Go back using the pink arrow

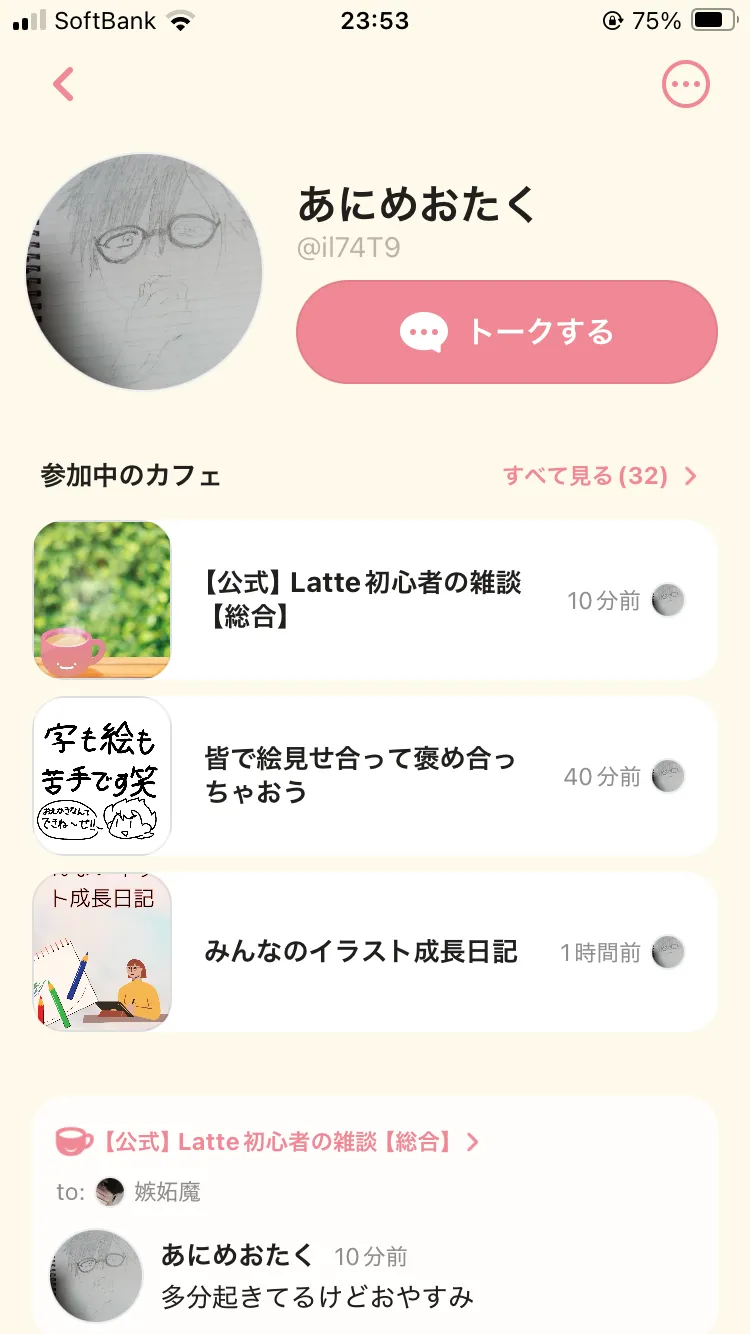pos(64,85)
